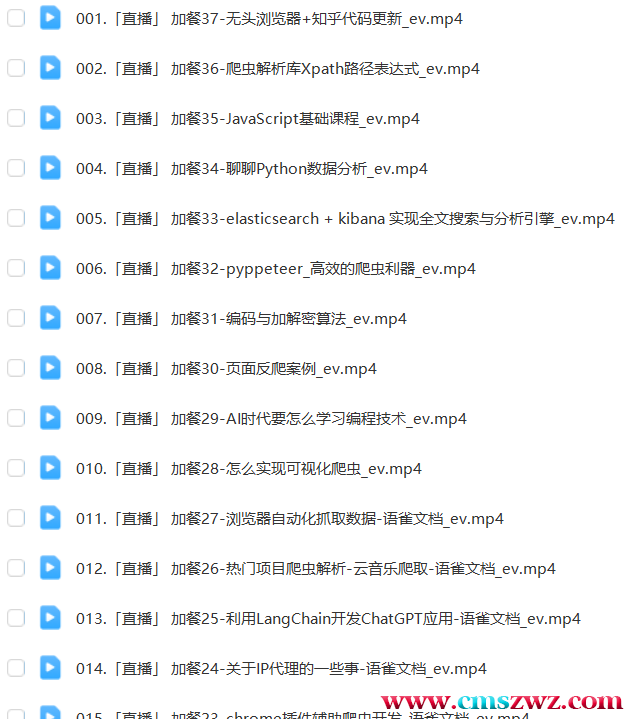Open file 007 编码与加解密算法 video

tap(241, 318)
